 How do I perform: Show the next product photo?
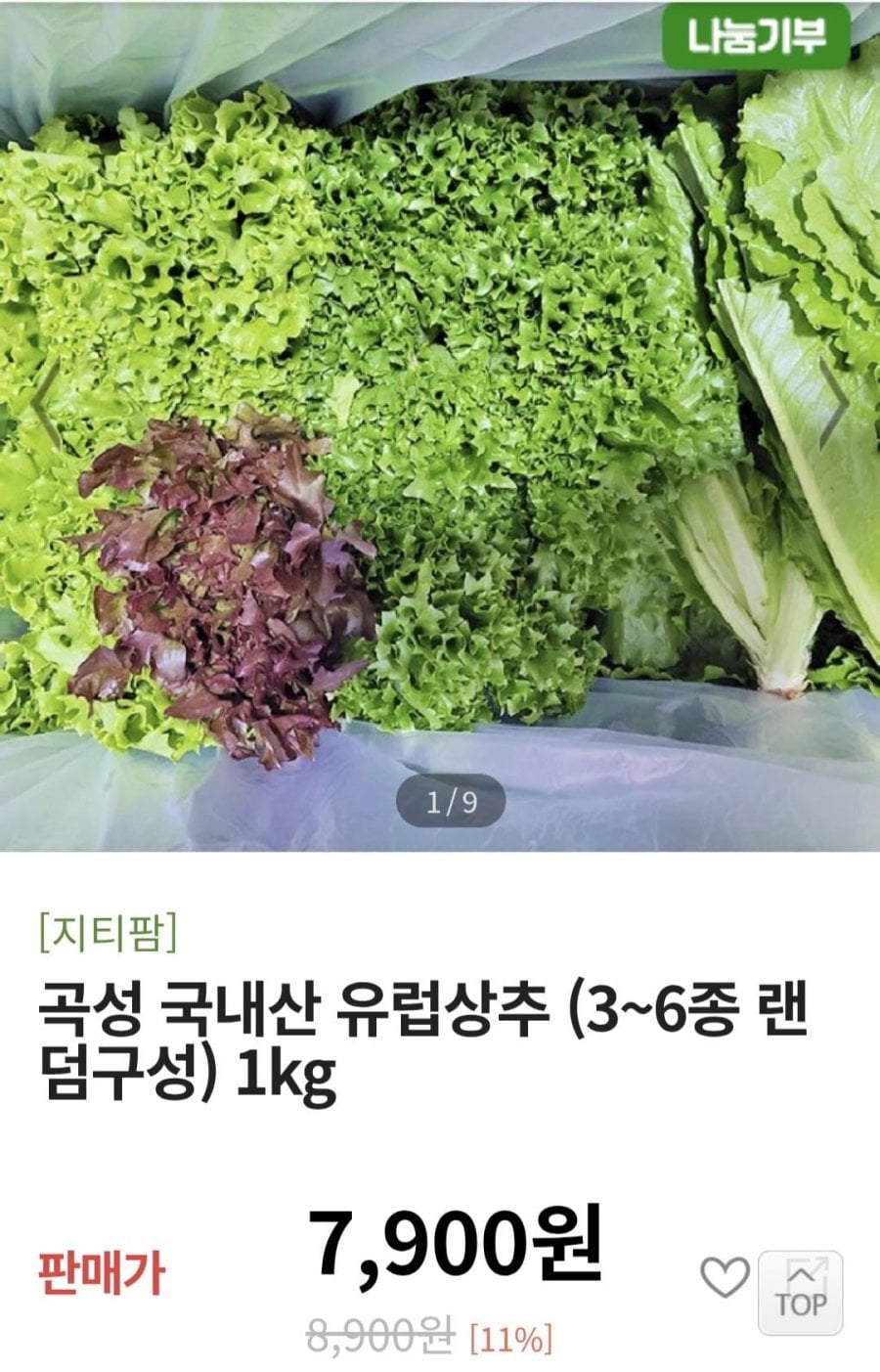833,404
